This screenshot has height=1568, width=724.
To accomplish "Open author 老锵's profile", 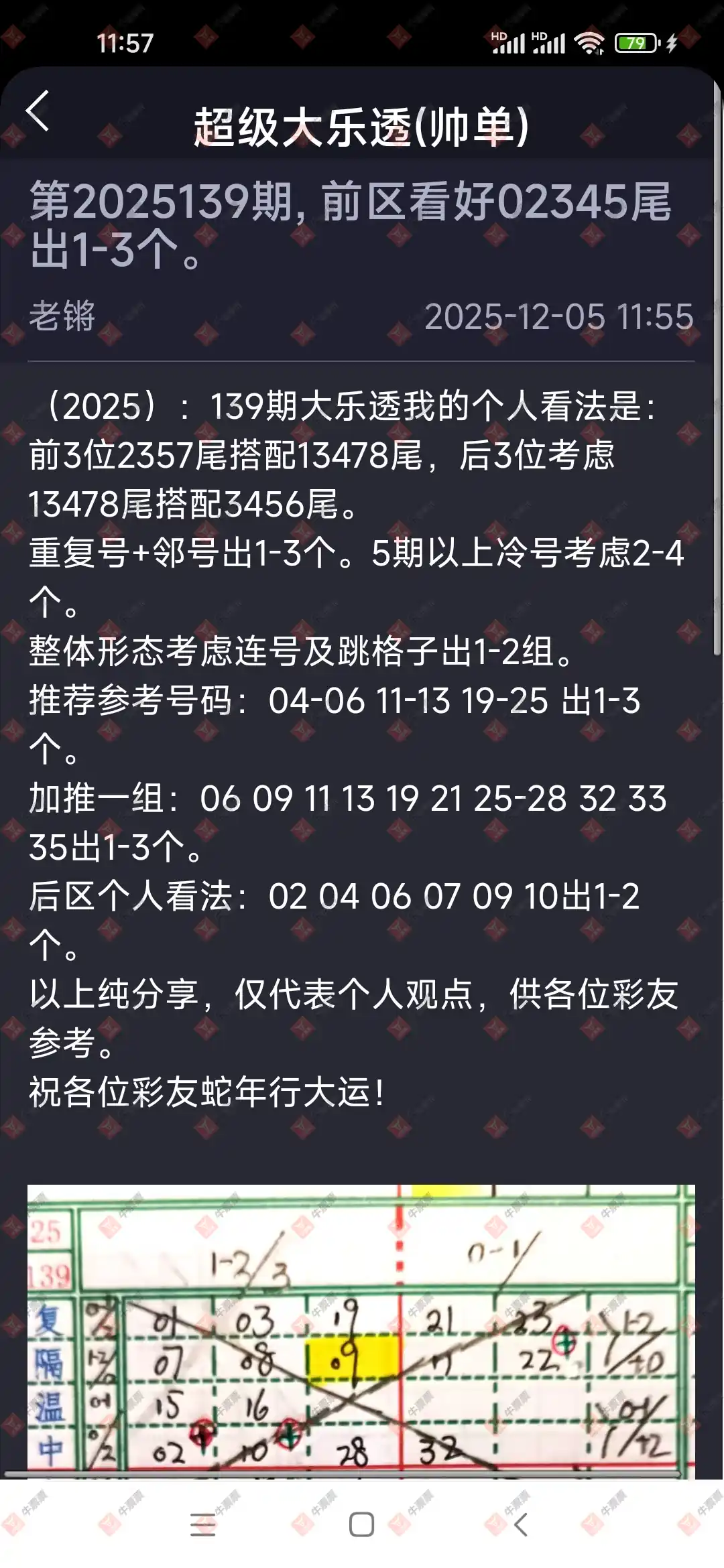I will click(62, 316).
